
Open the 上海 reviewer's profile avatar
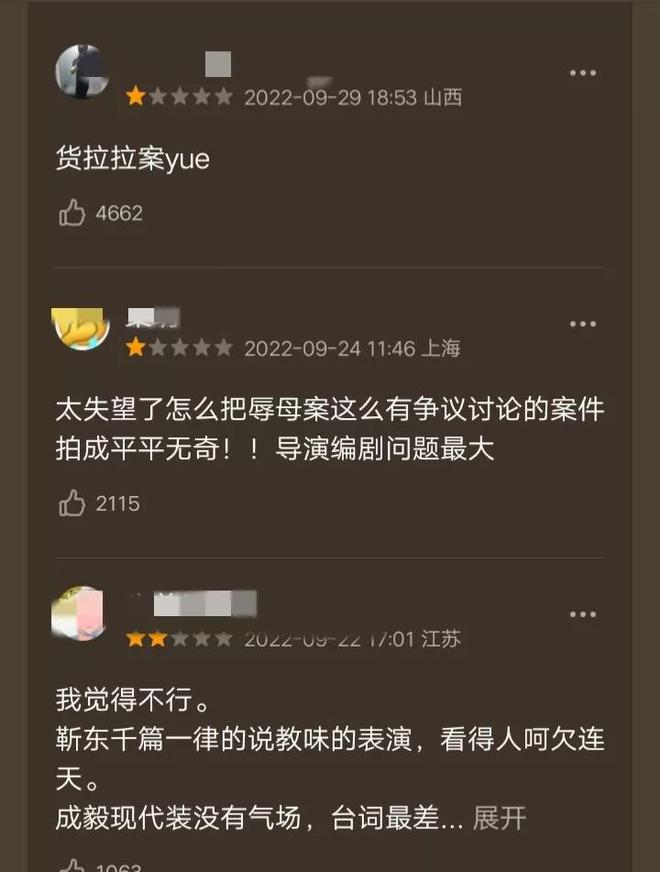tap(81, 327)
